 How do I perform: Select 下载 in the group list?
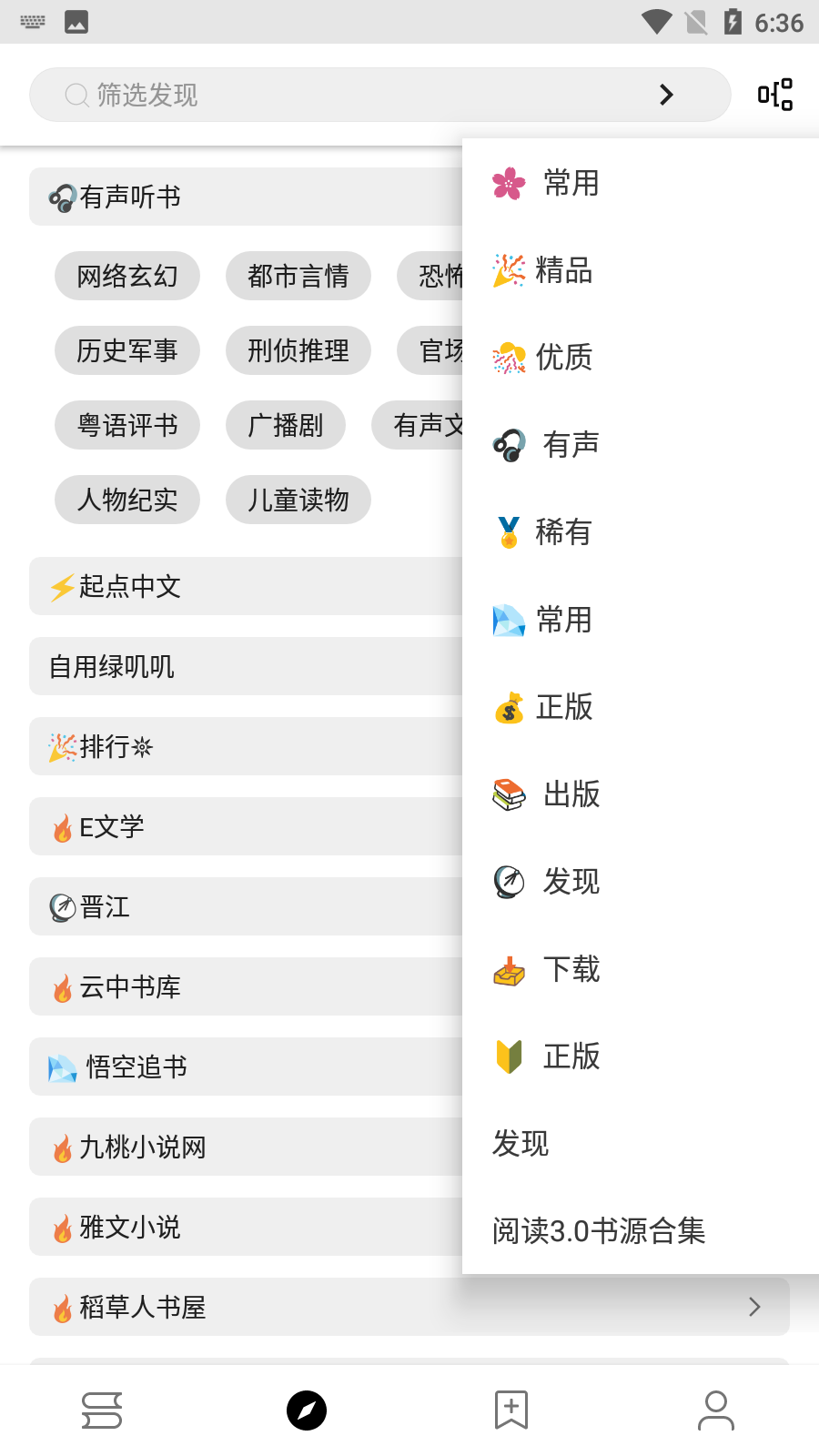point(571,969)
